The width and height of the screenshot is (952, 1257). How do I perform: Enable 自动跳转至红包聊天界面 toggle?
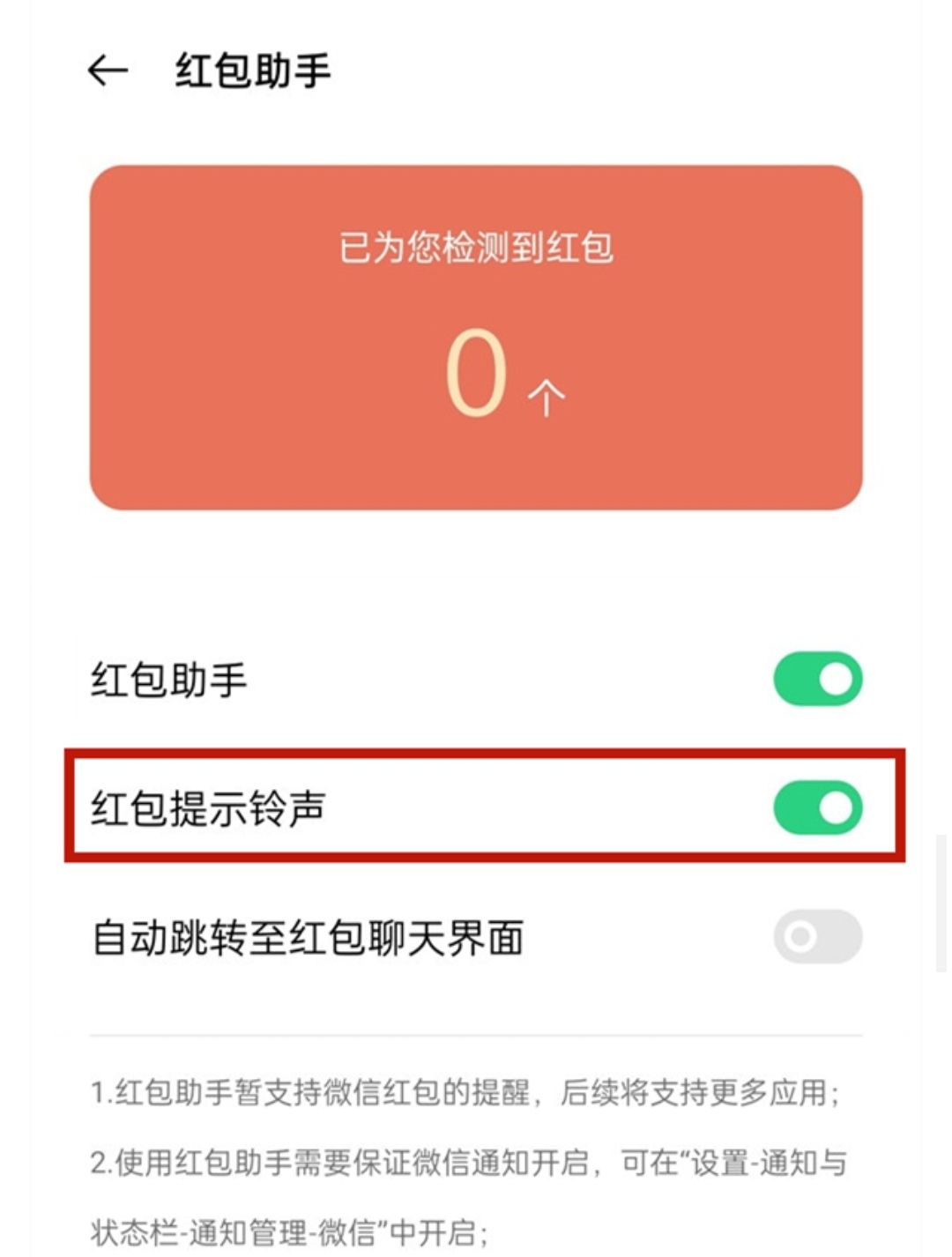820,937
